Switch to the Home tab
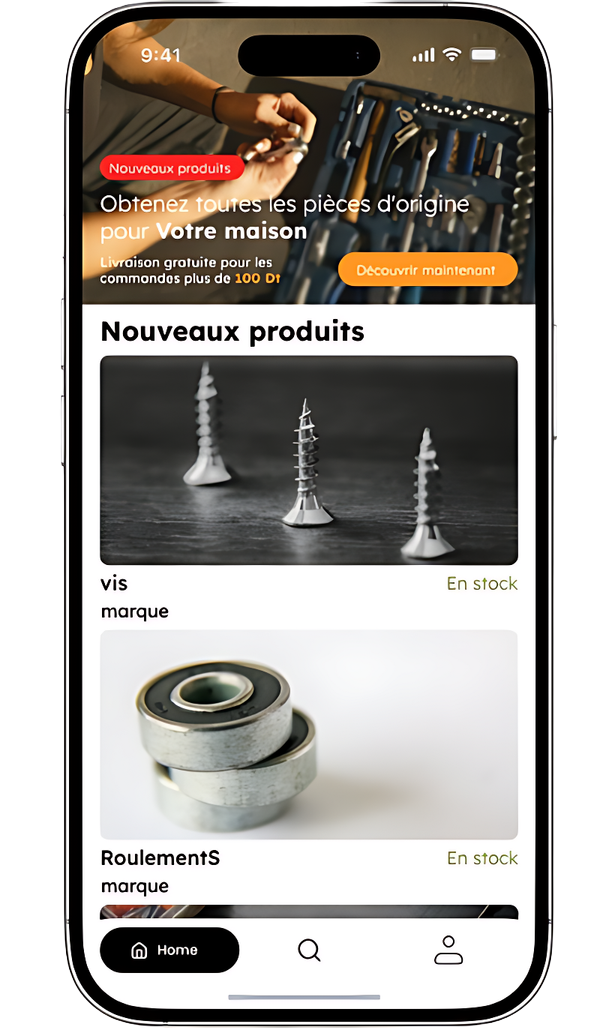This screenshot has height=1028, width=600. 169,950
